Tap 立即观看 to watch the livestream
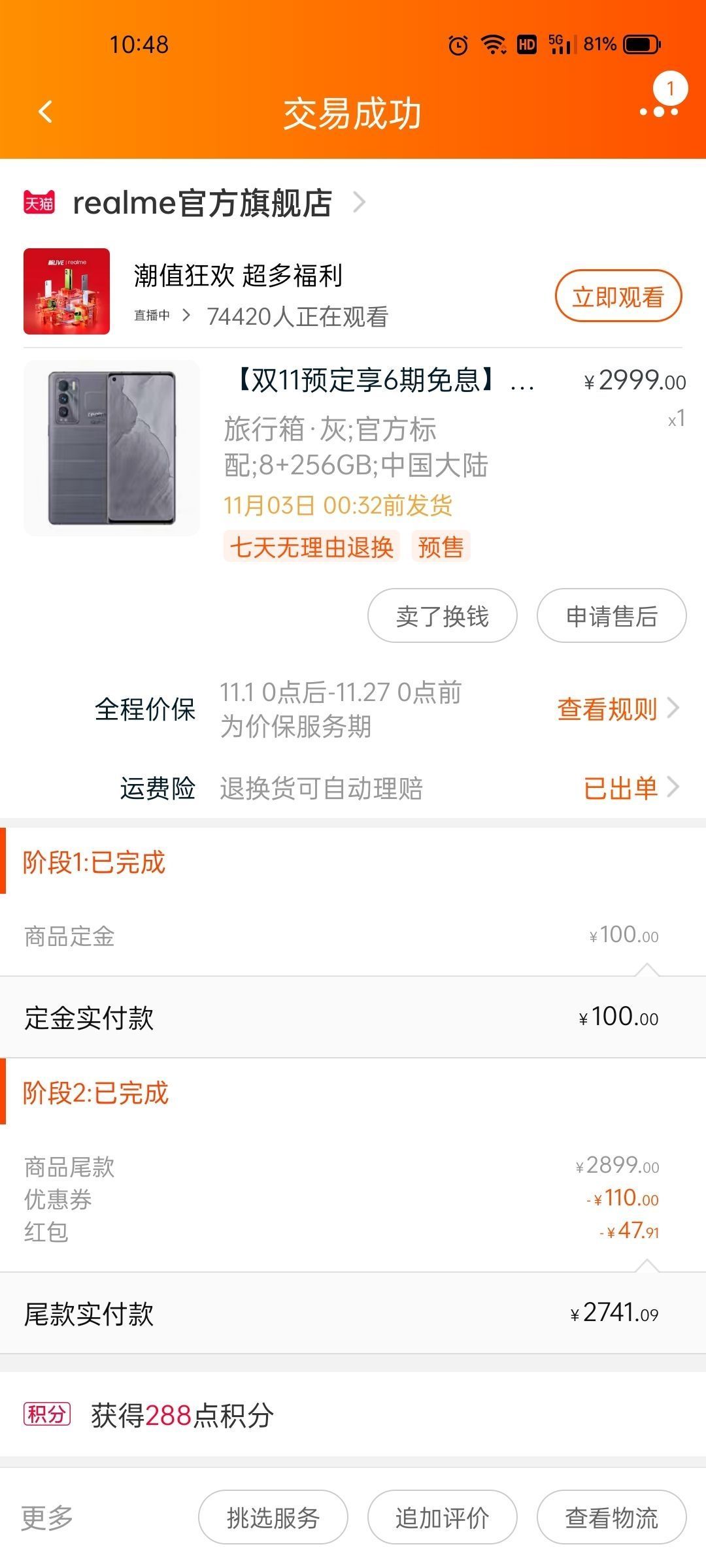The width and height of the screenshot is (706, 1568). [618, 296]
